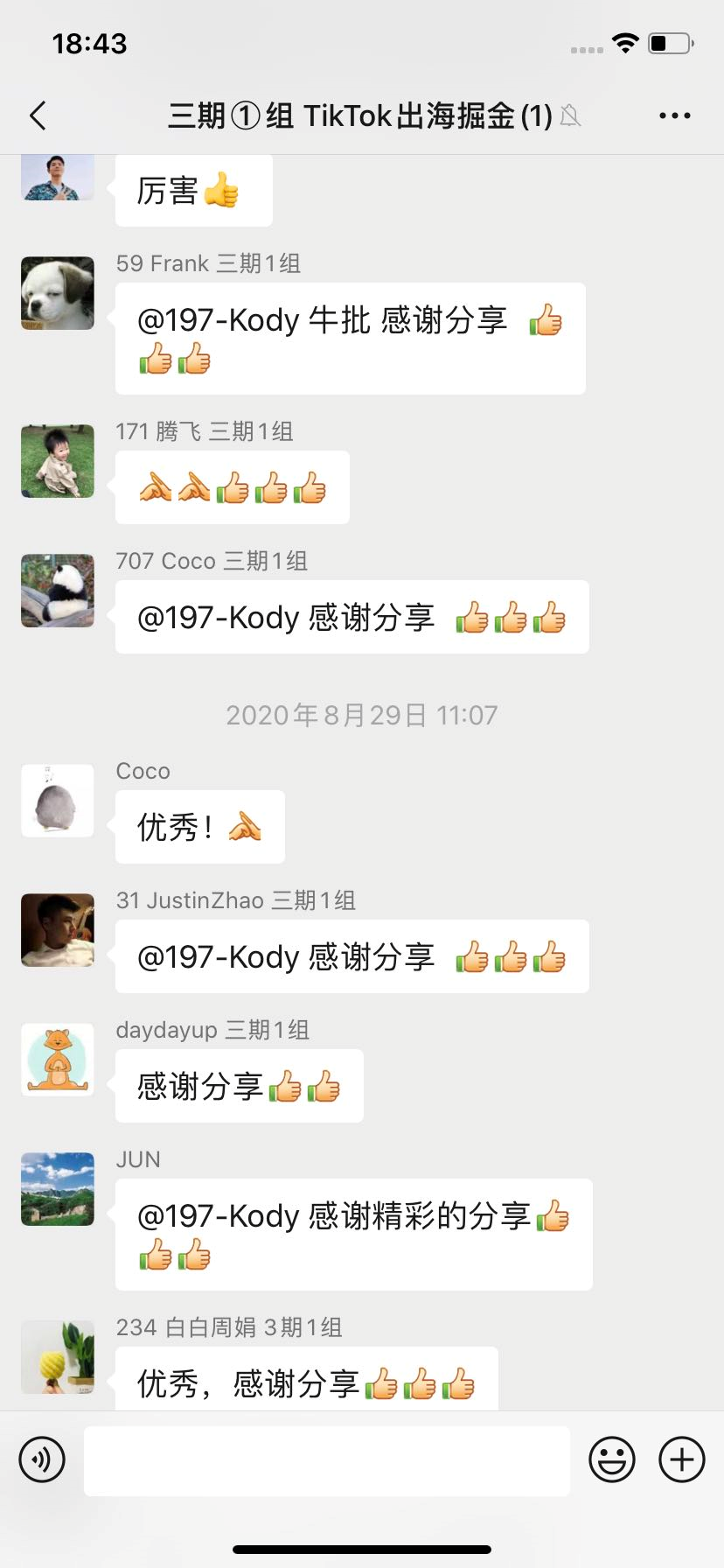Open the profile of Coco who sent 优秀
Screen dimensions: 724x1568
point(58,801)
